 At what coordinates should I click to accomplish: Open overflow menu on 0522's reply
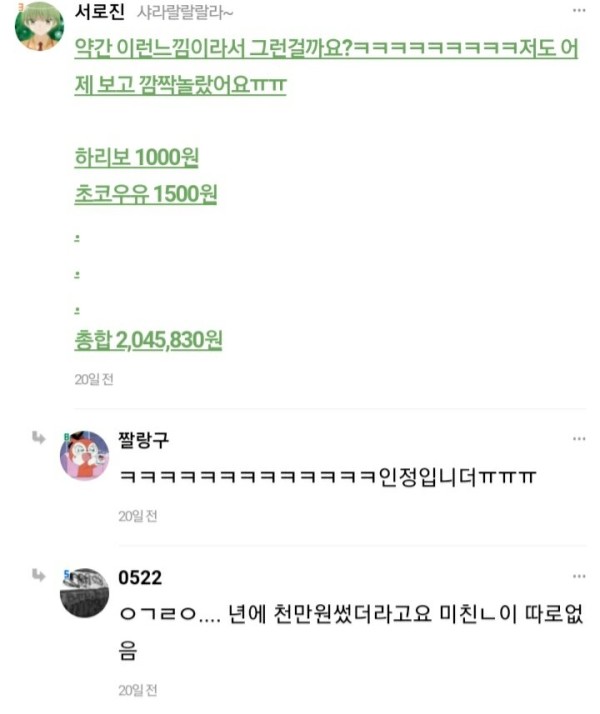[x=579, y=577]
